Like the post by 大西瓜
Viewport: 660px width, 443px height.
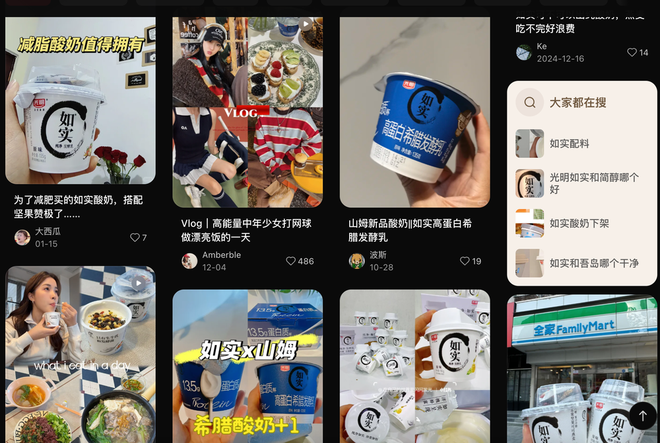click(x=136, y=237)
